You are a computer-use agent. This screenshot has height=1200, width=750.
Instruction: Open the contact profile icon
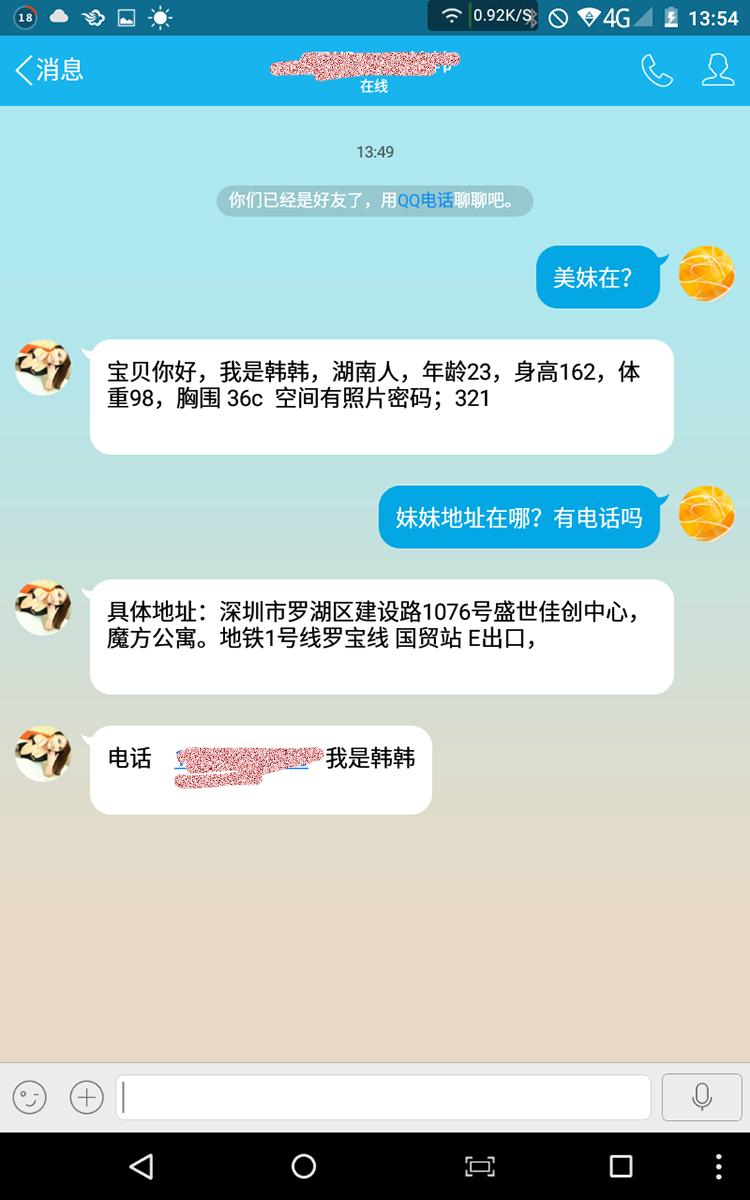click(718, 70)
